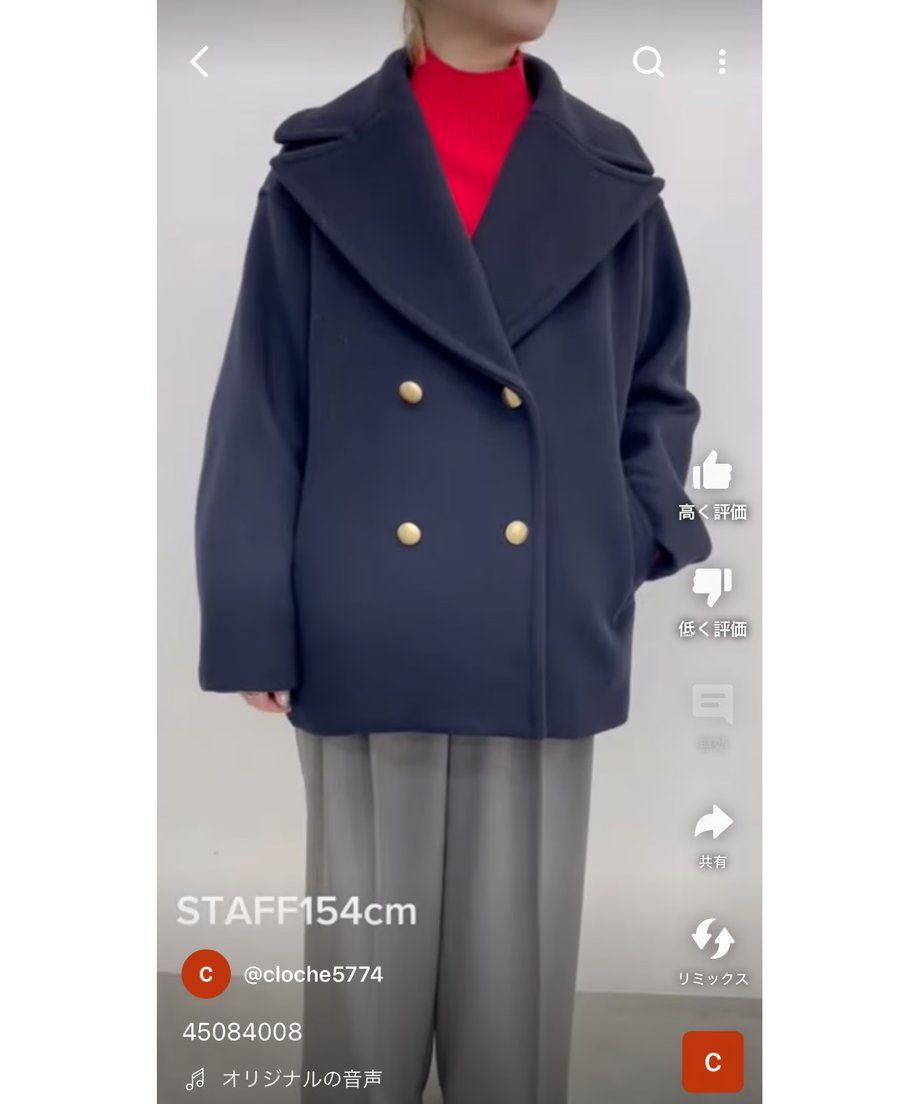Open the @cloche5774 channel

(312, 974)
